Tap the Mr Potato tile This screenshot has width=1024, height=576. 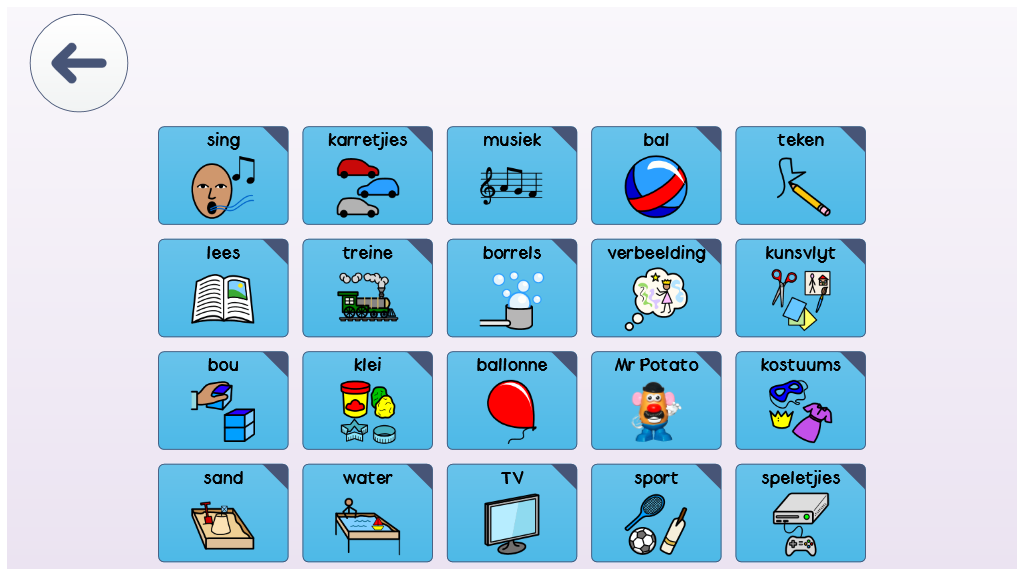coord(655,400)
